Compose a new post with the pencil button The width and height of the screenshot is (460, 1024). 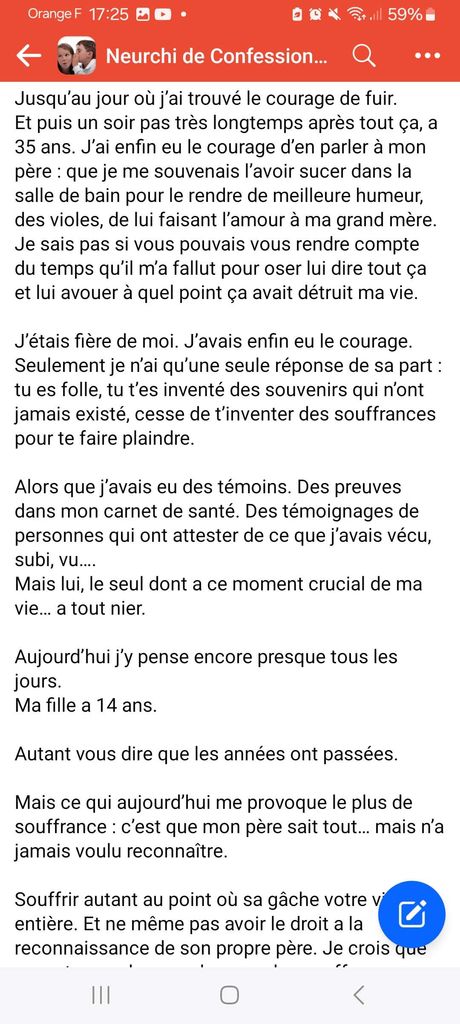413,914
